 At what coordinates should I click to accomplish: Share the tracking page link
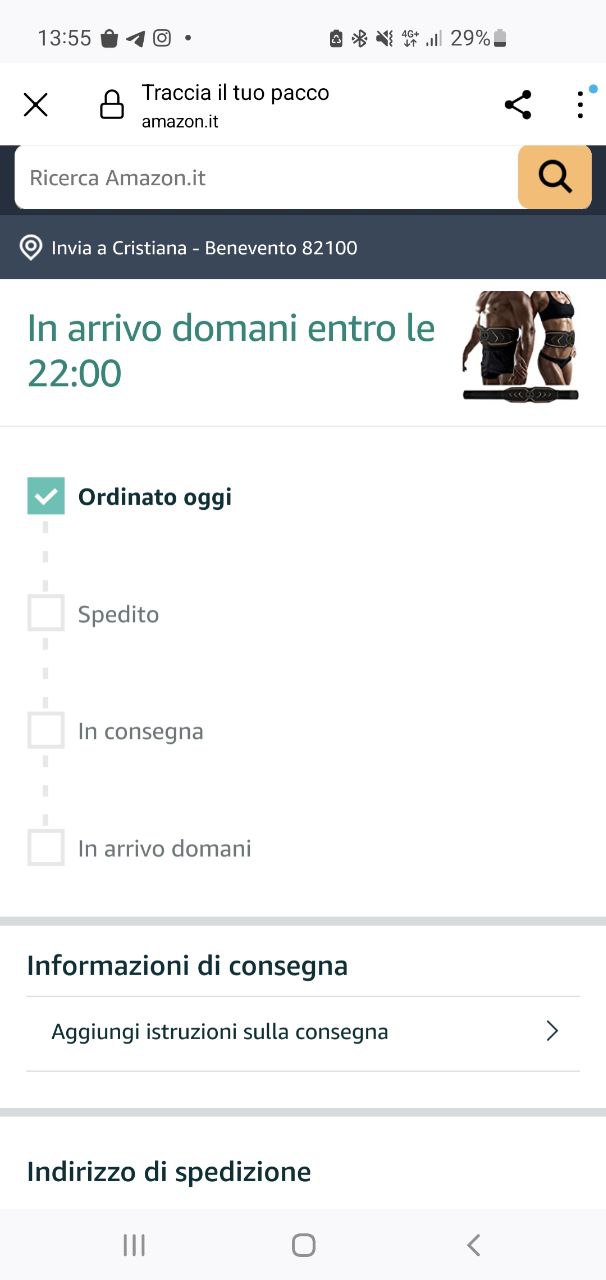pyautogui.click(x=518, y=105)
